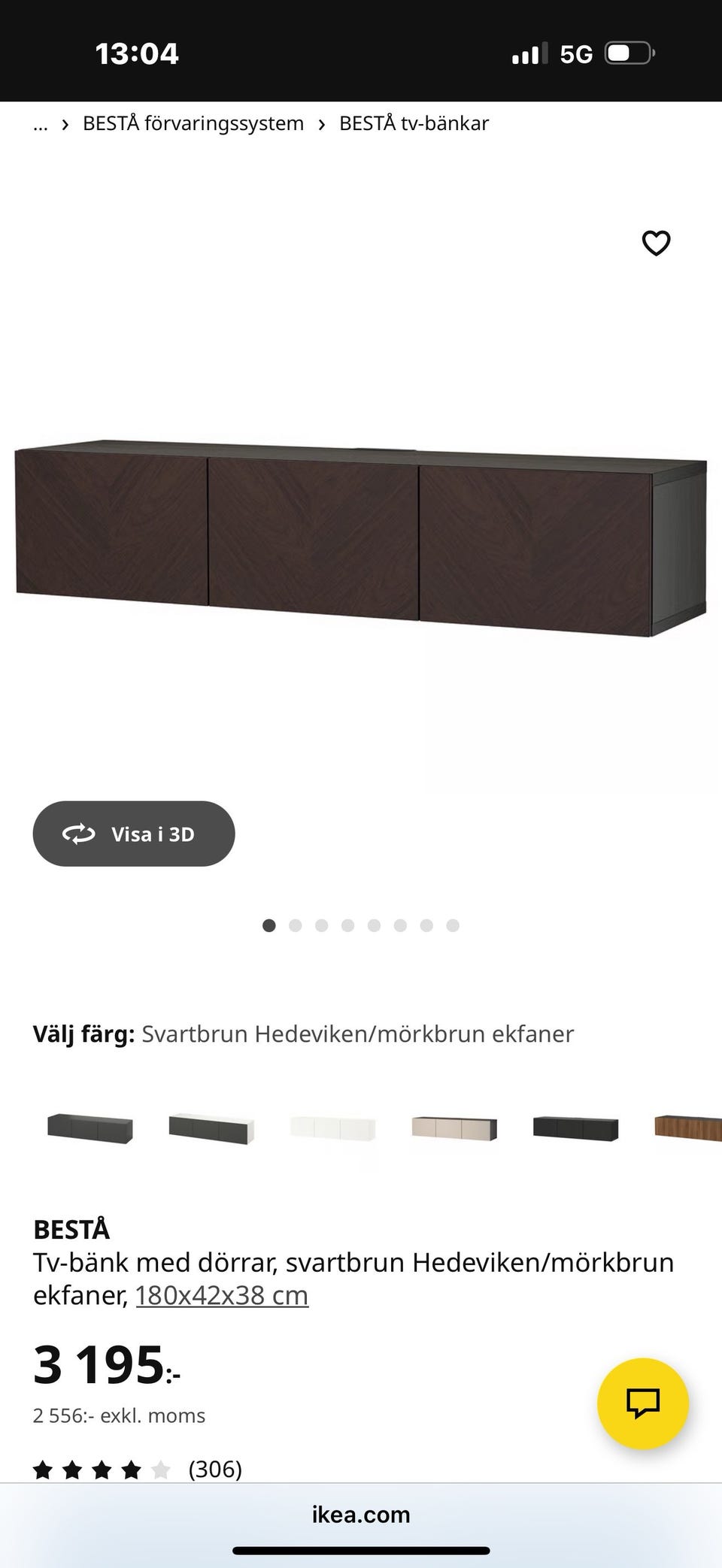This screenshot has height=1568, width=722.
Task: Tap the fourth image carousel dot
Action: 347,925
